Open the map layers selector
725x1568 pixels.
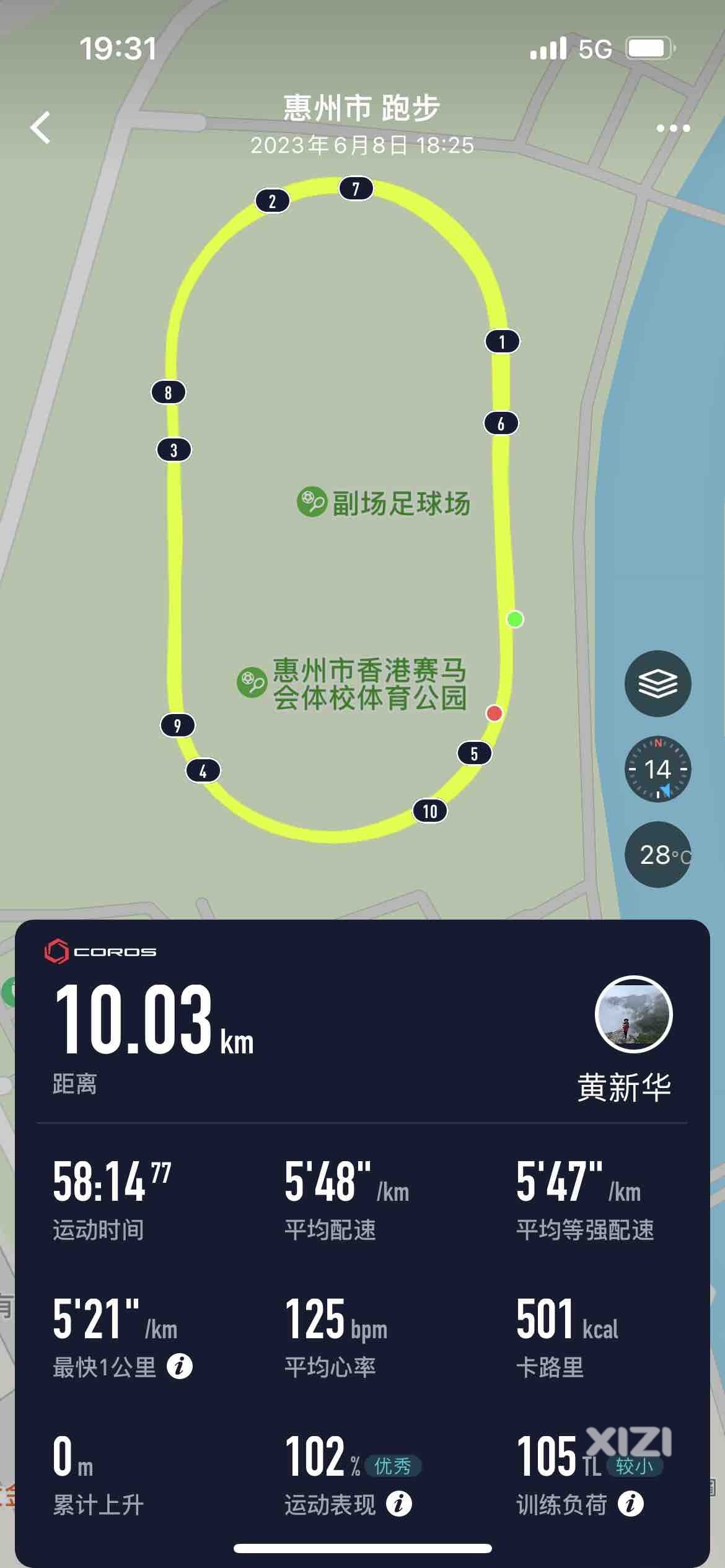(x=657, y=684)
